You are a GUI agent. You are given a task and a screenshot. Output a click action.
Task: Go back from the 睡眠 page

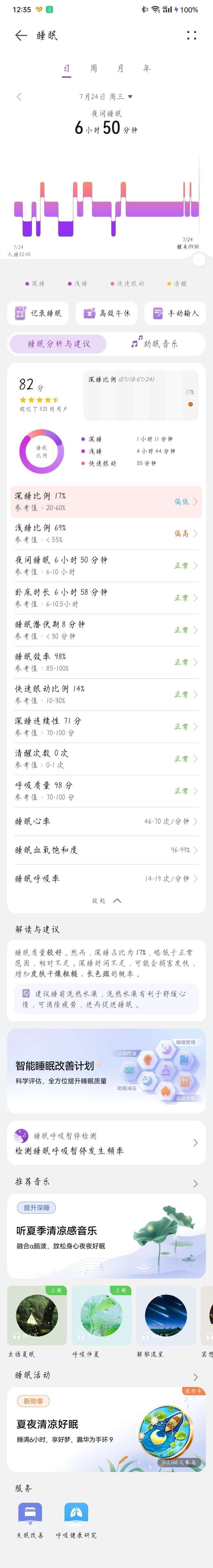(x=21, y=35)
